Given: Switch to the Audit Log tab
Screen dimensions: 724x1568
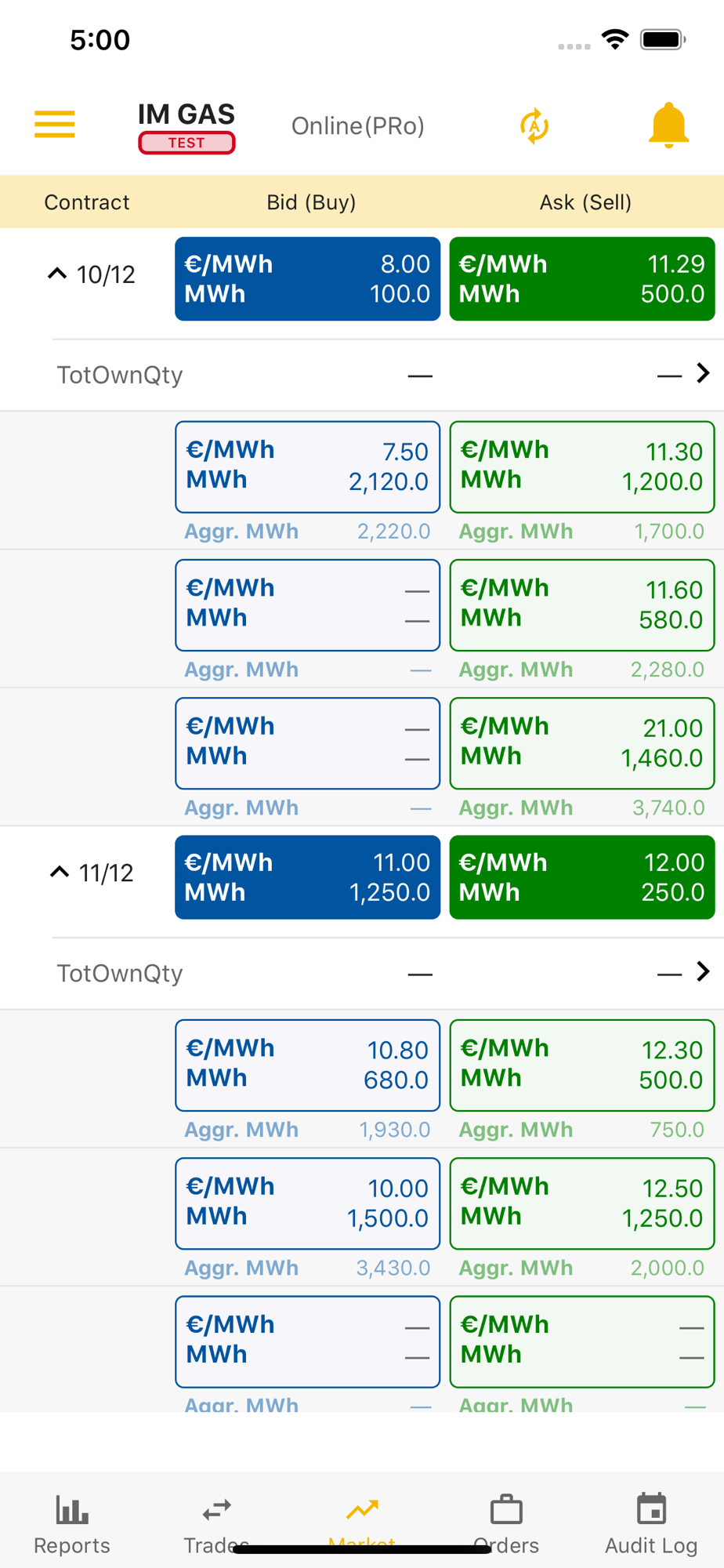Looking at the screenshot, I should pos(651,1524).
